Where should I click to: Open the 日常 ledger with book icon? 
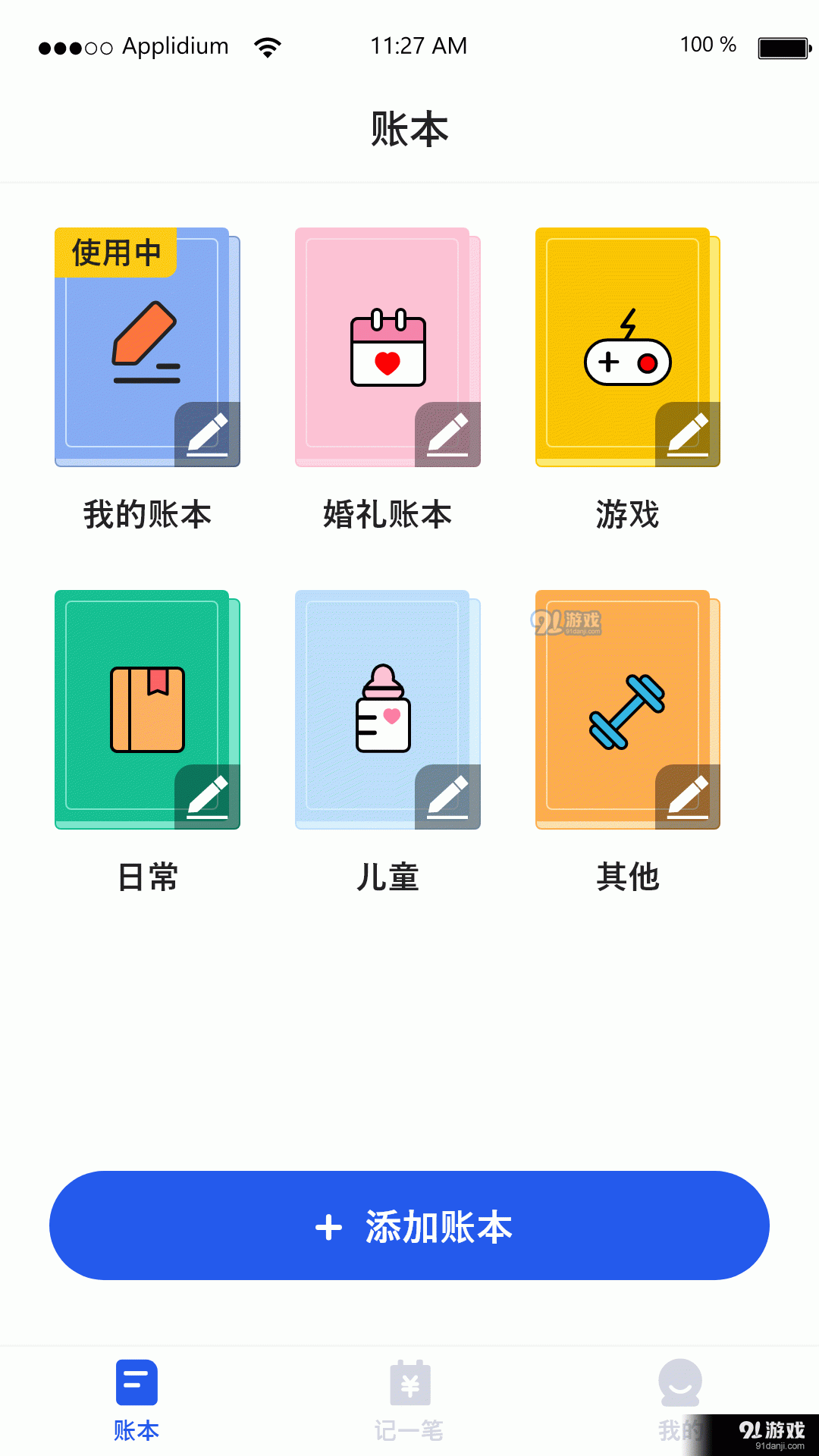pyautogui.click(x=146, y=709)
